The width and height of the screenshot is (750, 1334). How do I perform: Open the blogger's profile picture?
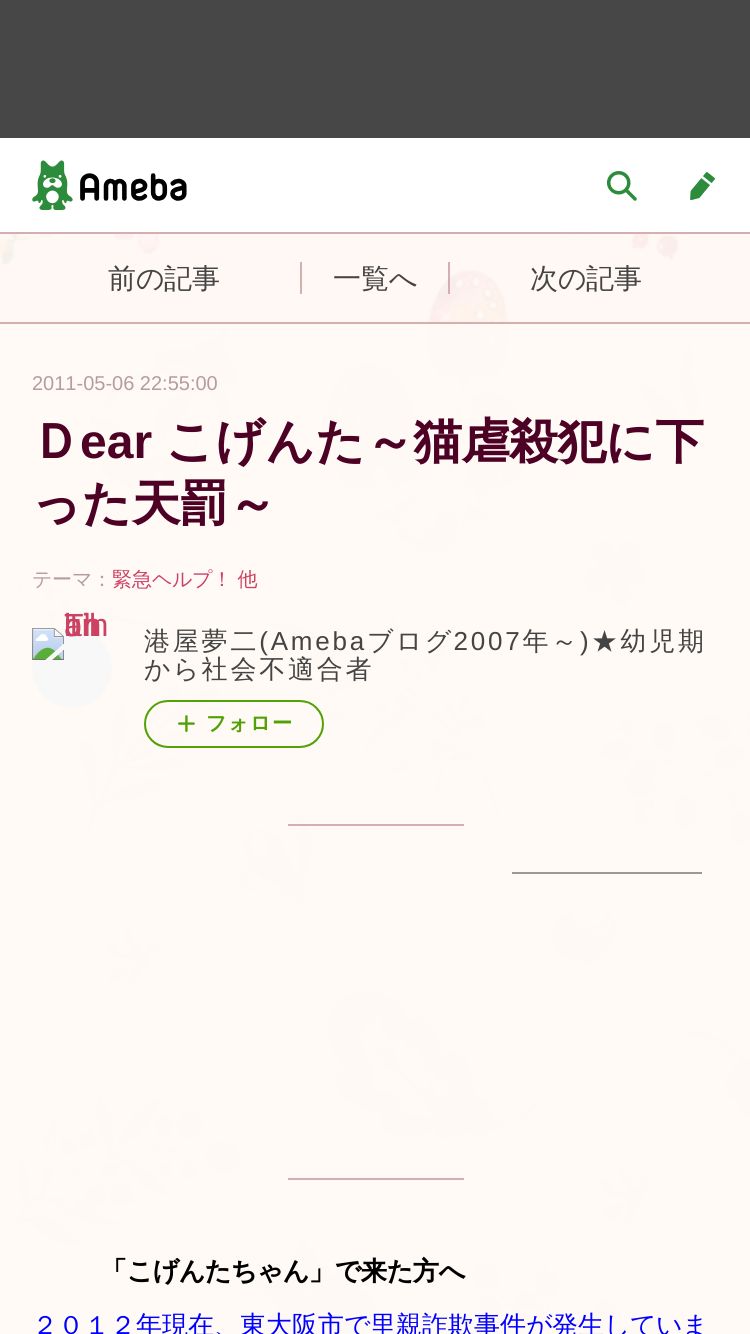pyautogui.click(x=71, y=667)
